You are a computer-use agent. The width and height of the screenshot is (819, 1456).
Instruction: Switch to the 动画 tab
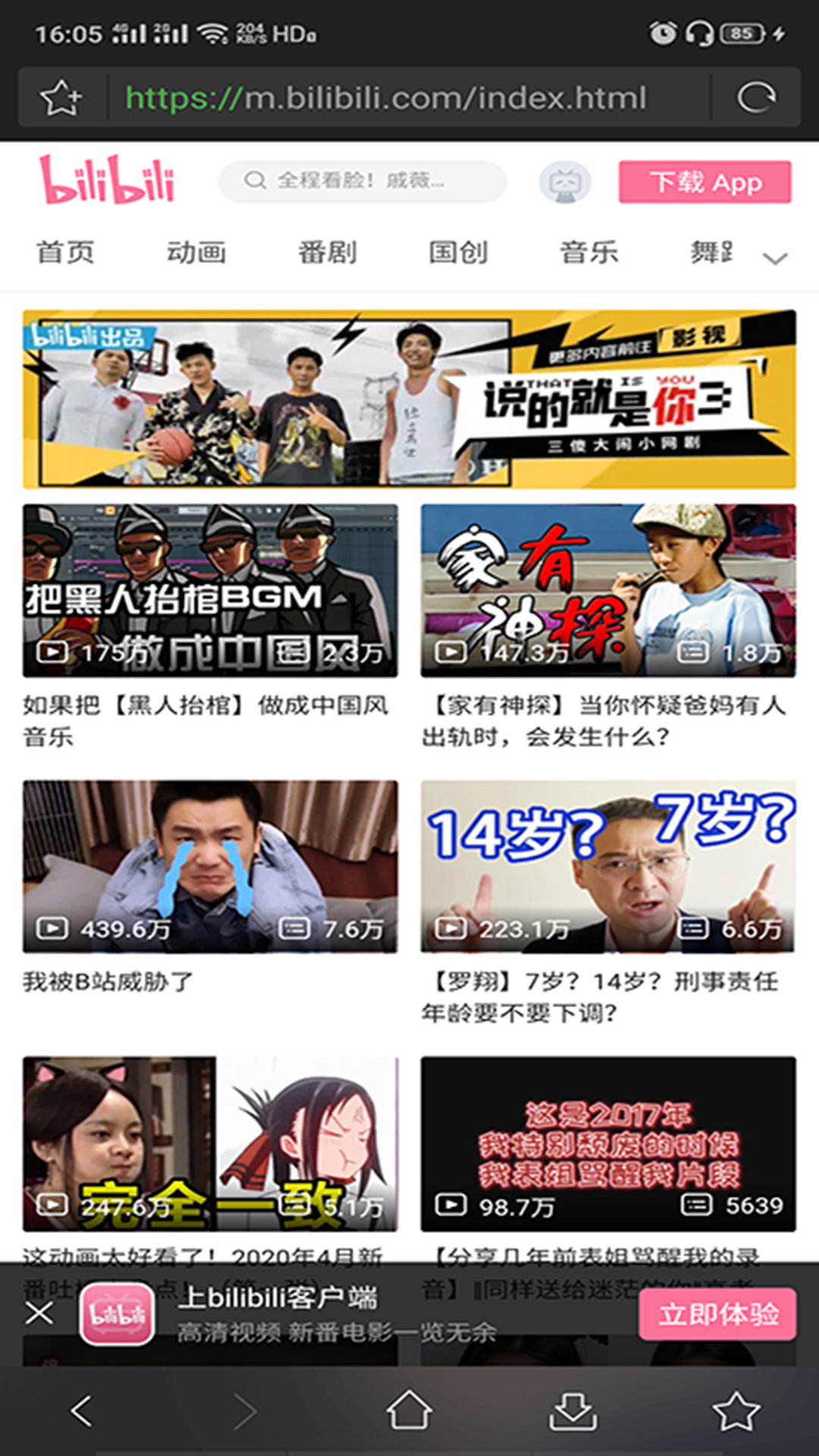pos(196,253)
